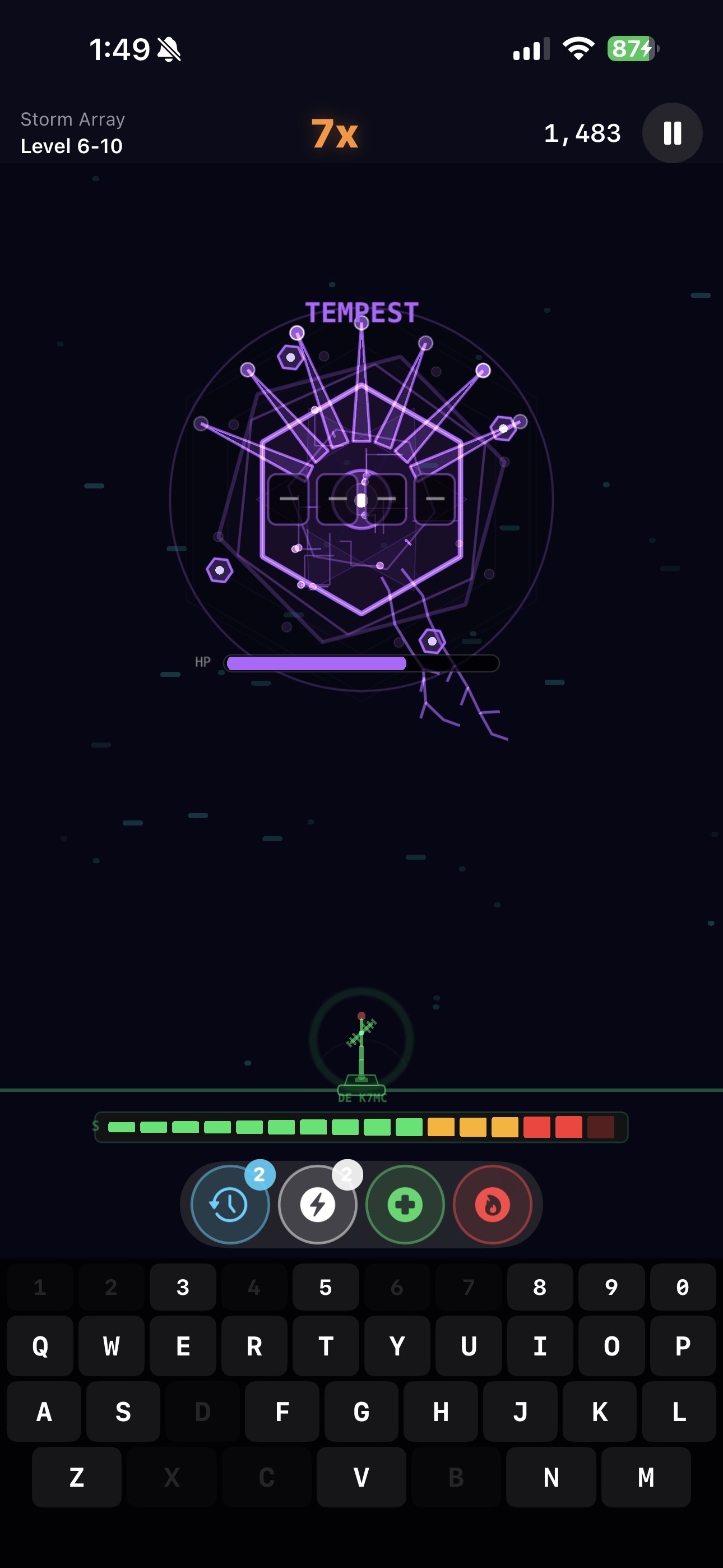The height and width of the screenshot is (1568, 723).
Task: Activate the time rewind power-up
Action: pos(229,1205)
